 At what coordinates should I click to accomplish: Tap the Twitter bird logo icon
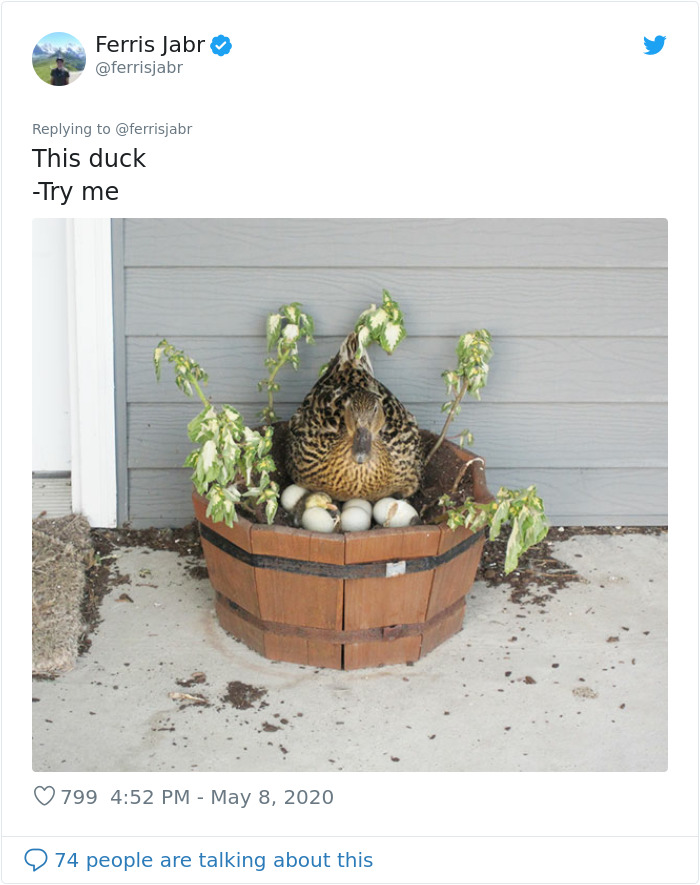(654, 45)
